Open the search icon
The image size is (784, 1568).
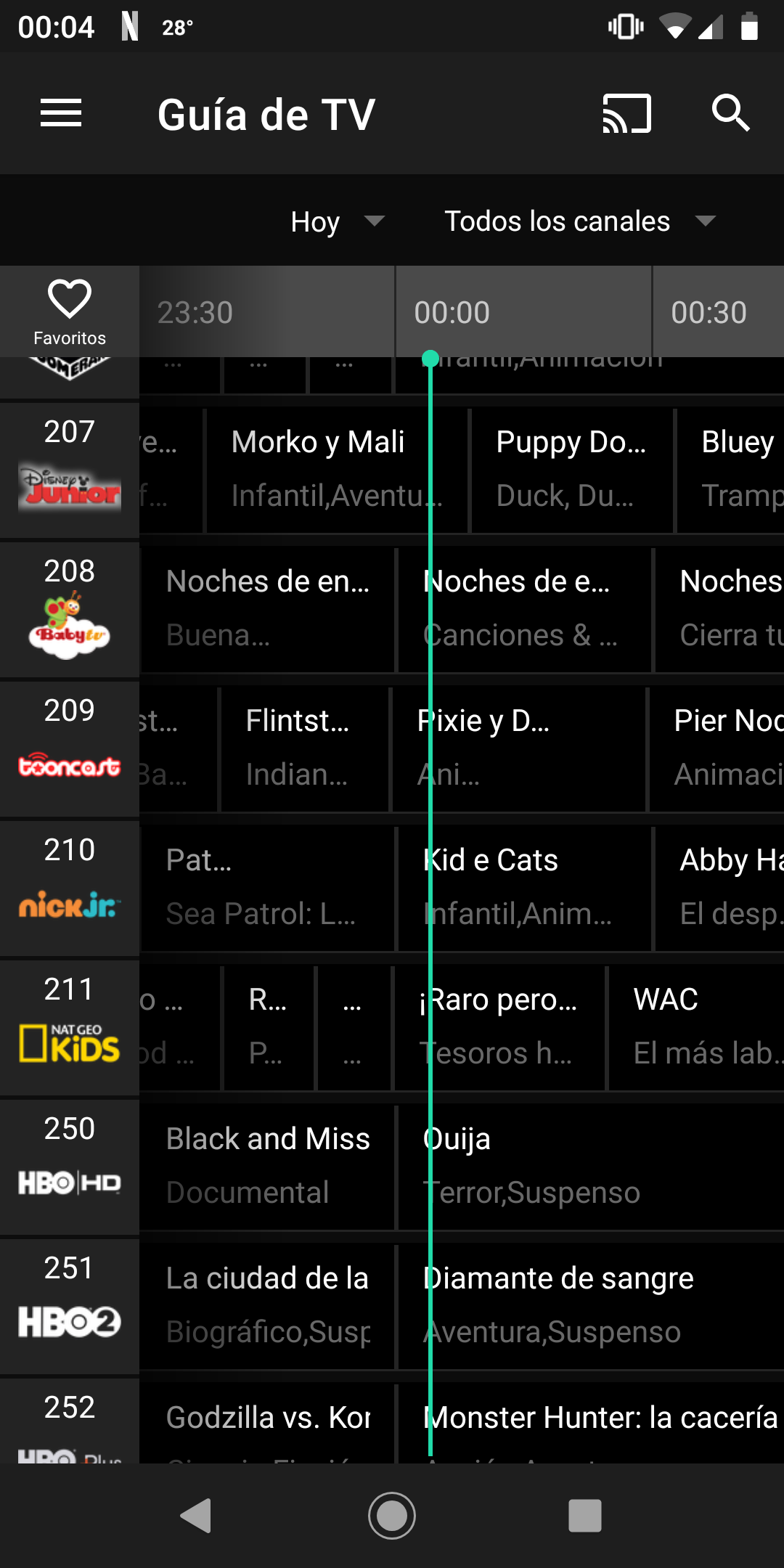730,114
